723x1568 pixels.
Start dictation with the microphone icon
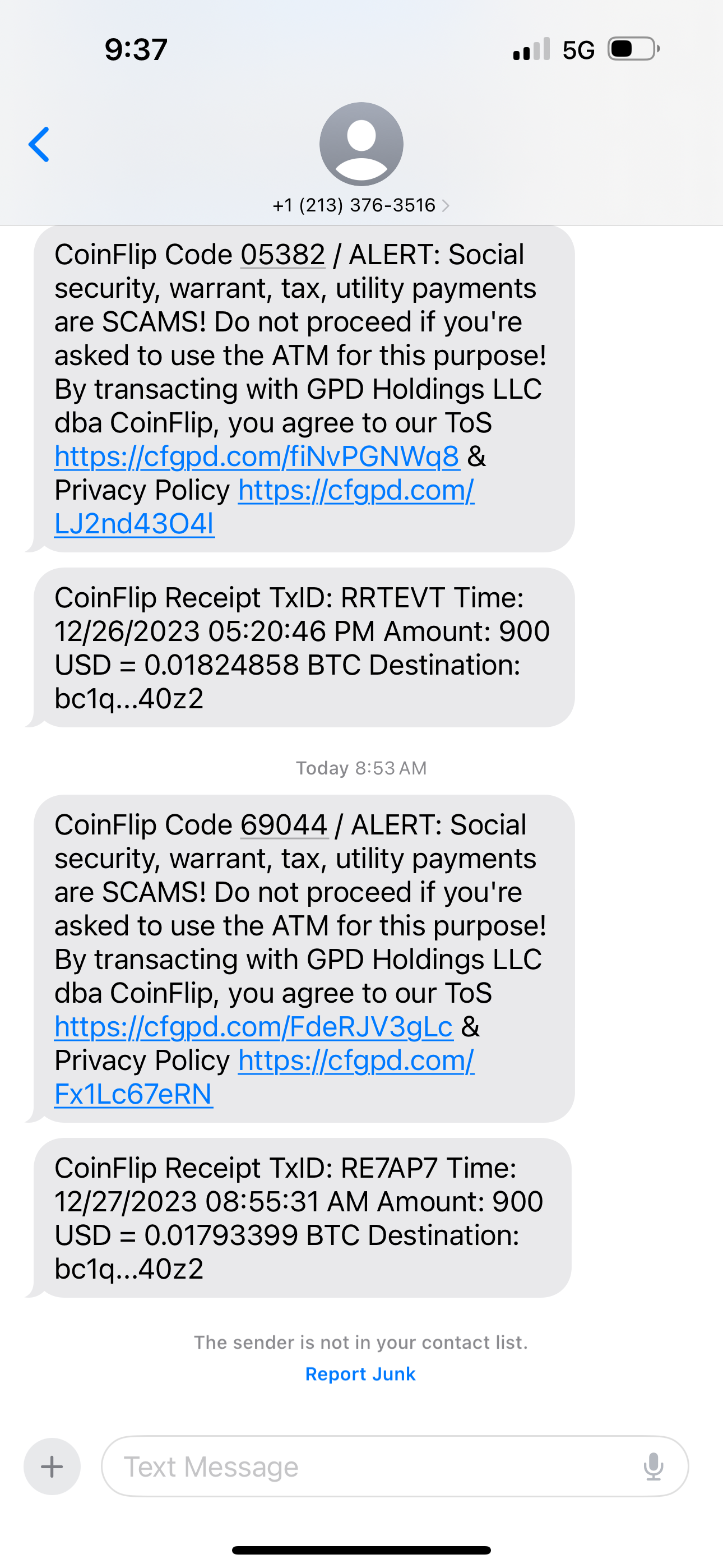click(653, 1466)
